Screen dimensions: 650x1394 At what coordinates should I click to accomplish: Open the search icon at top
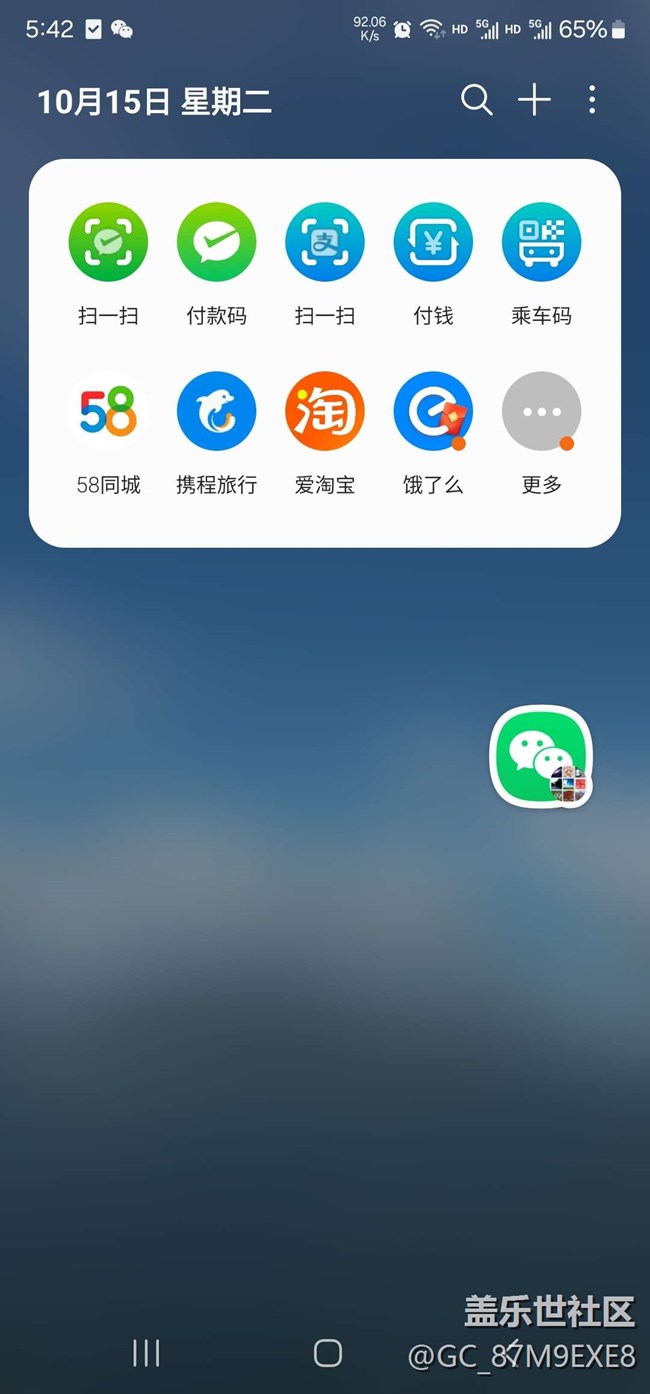coord(477,100)
